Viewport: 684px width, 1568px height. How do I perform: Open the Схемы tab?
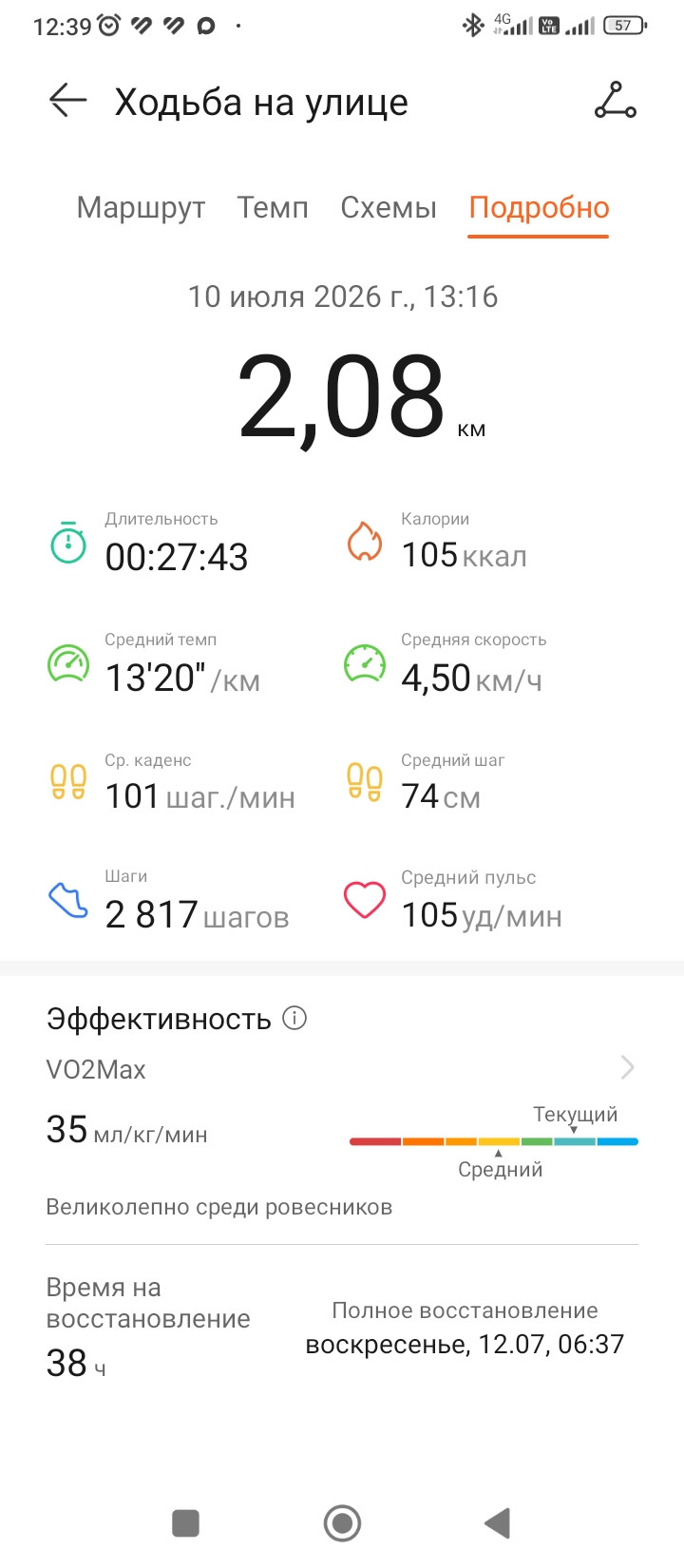pyautogui.click(x=389, y=207)
